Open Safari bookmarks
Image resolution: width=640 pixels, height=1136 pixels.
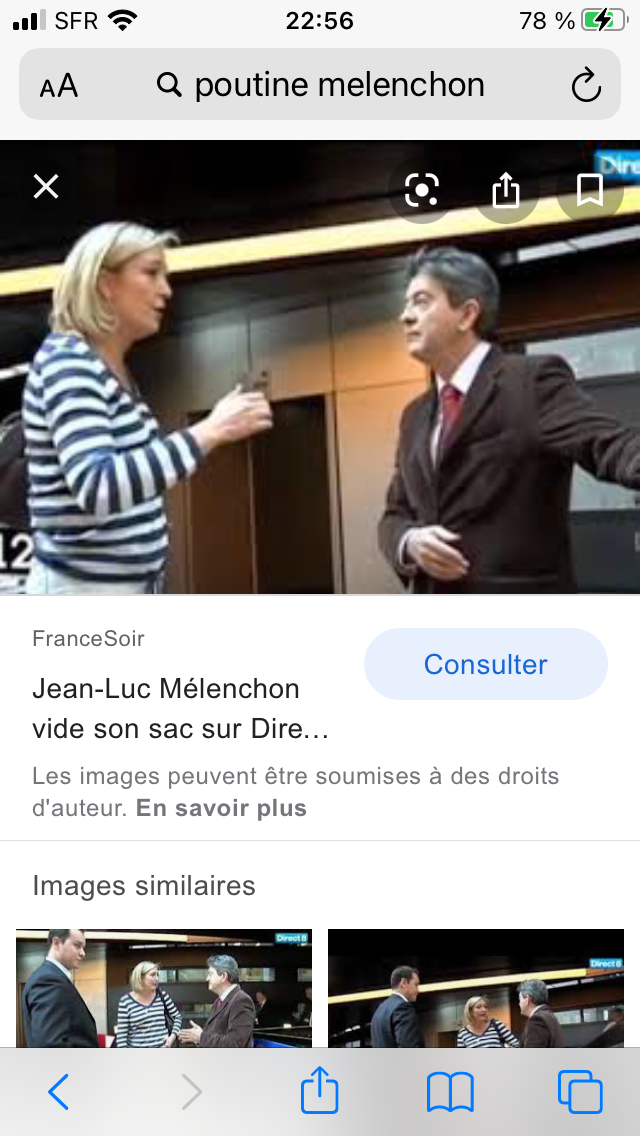tap(450, 1092)
